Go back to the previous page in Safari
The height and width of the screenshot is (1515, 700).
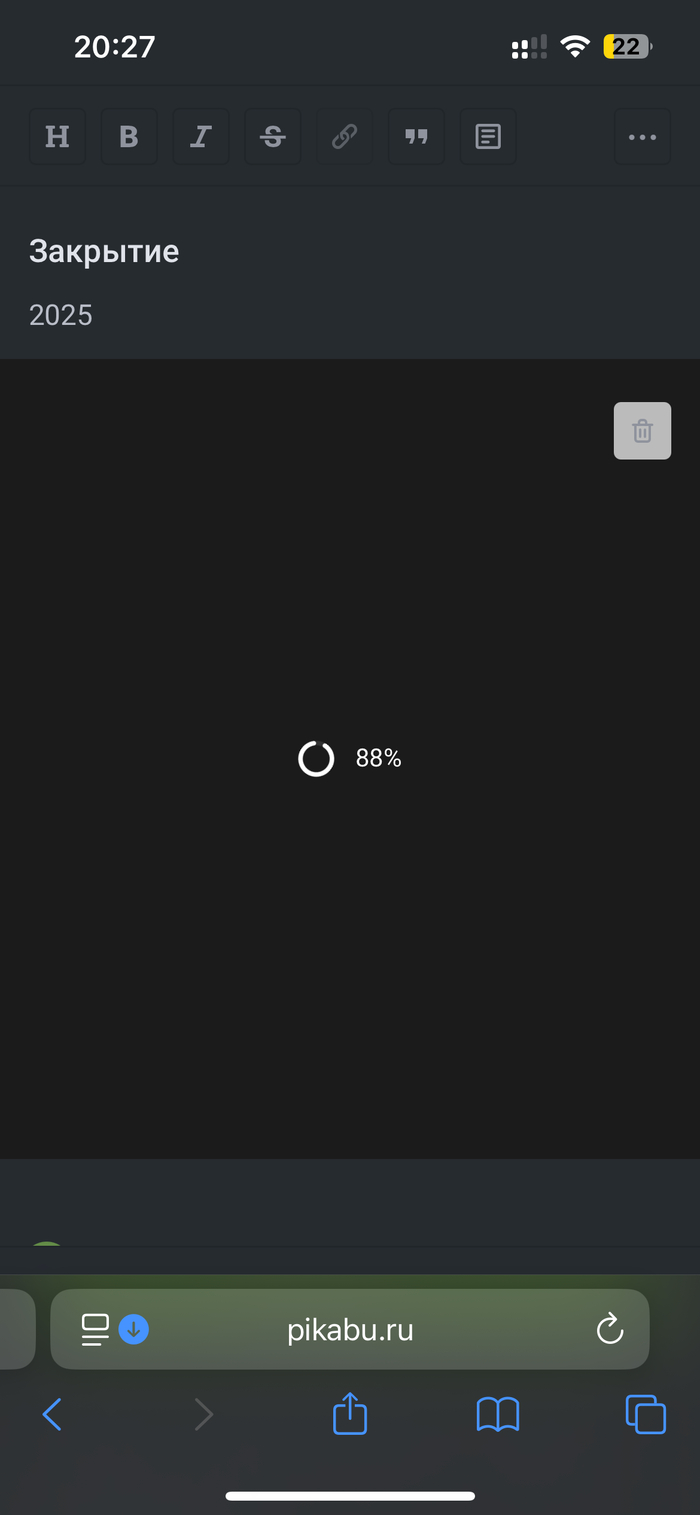(52, 1414)
